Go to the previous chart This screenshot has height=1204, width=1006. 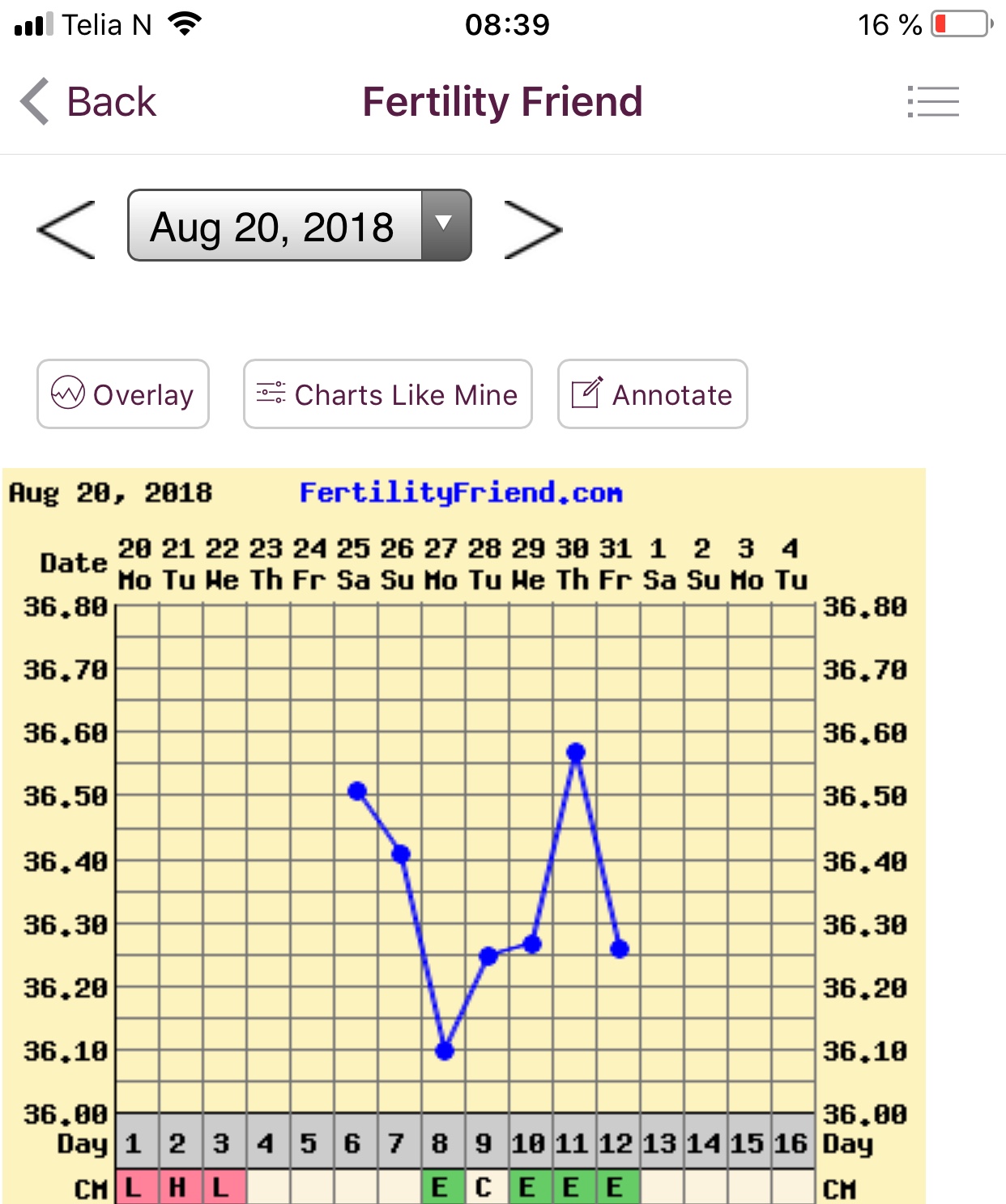[66, 229]
